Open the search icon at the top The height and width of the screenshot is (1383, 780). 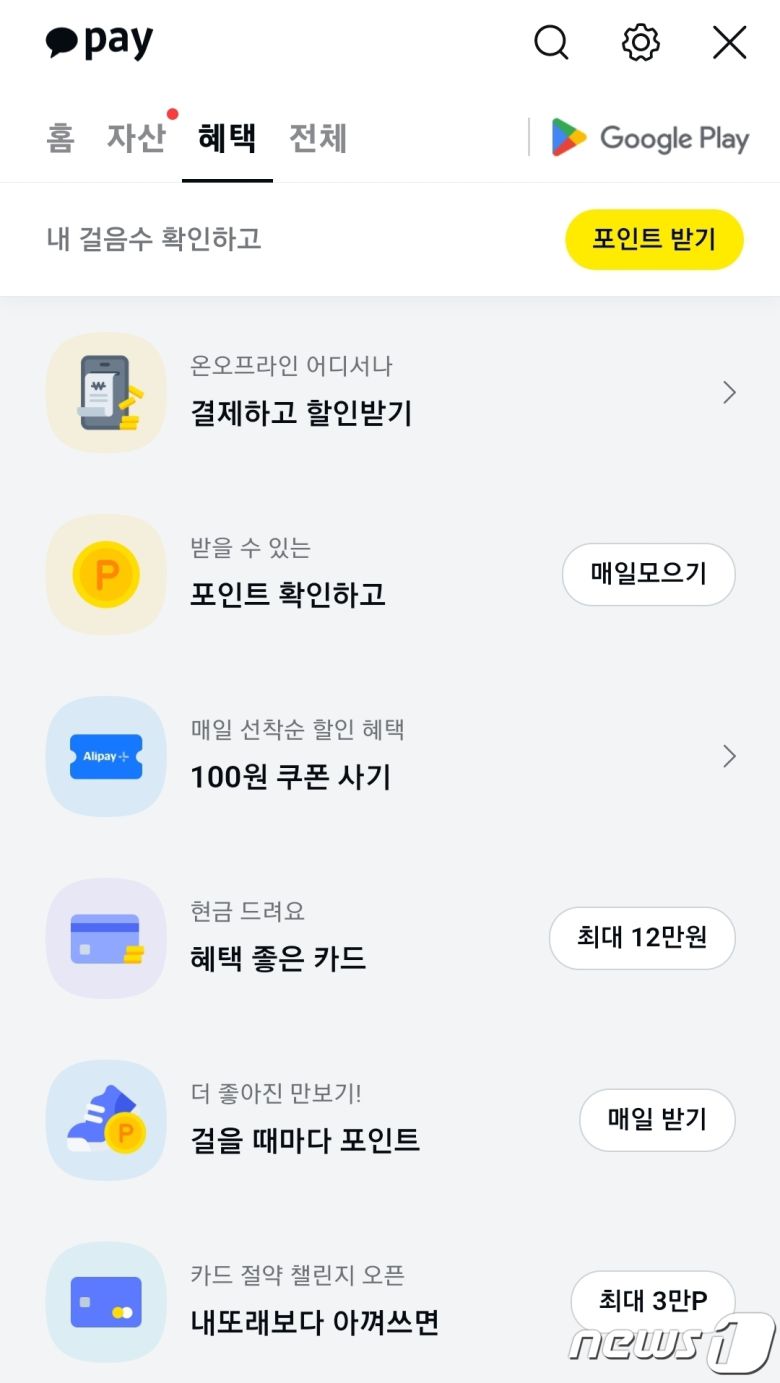(551, 43)
